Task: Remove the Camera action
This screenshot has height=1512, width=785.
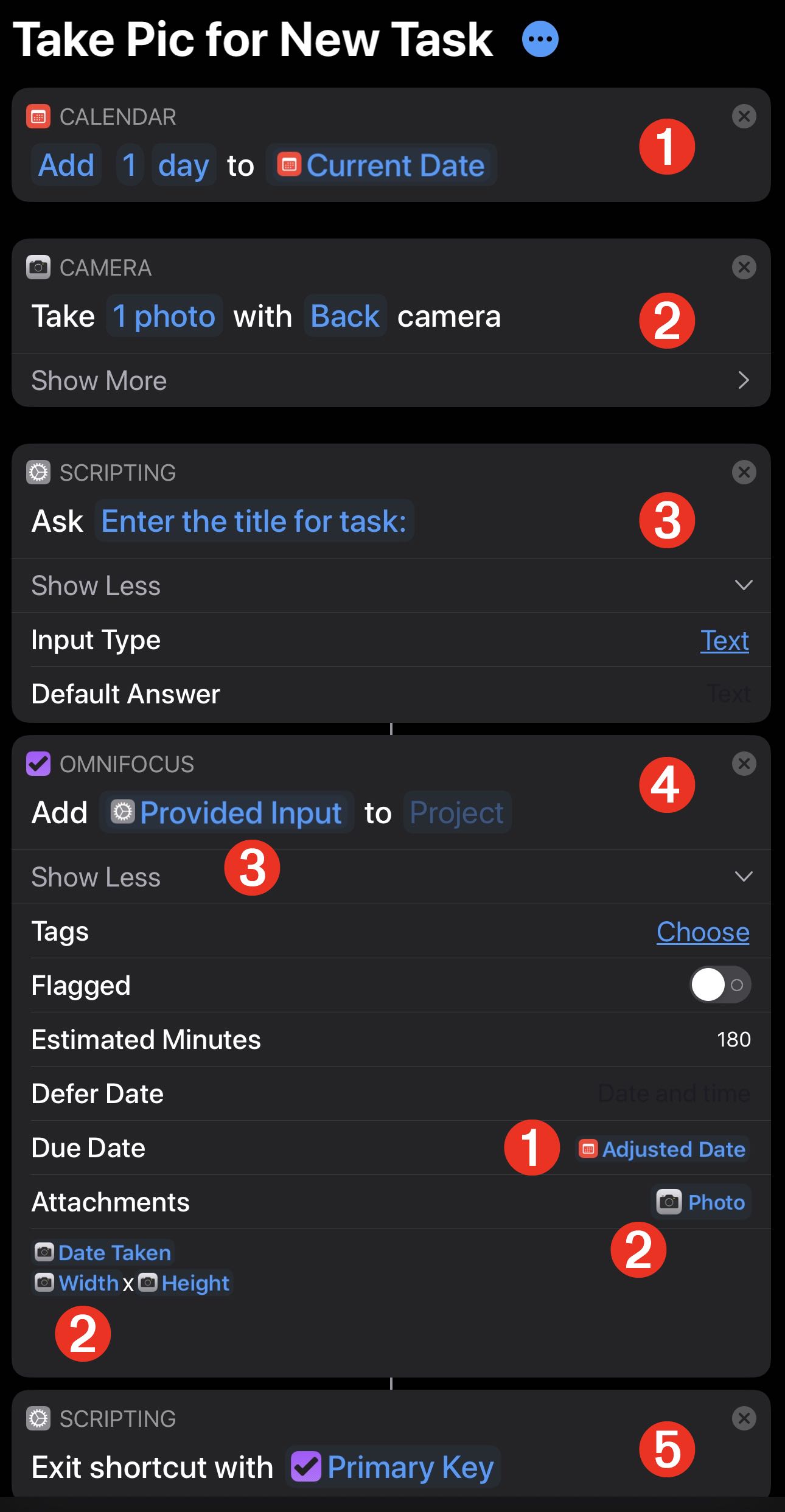Action: [744, 267]
